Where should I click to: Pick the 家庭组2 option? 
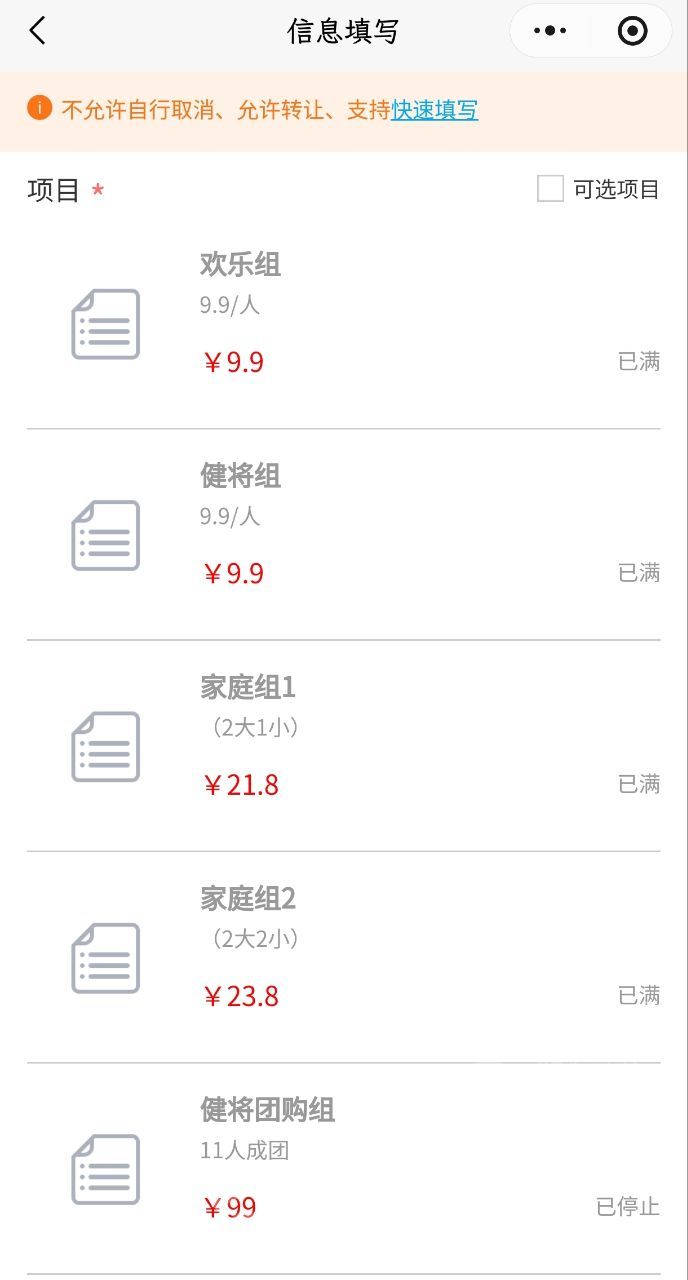point(343,957)
